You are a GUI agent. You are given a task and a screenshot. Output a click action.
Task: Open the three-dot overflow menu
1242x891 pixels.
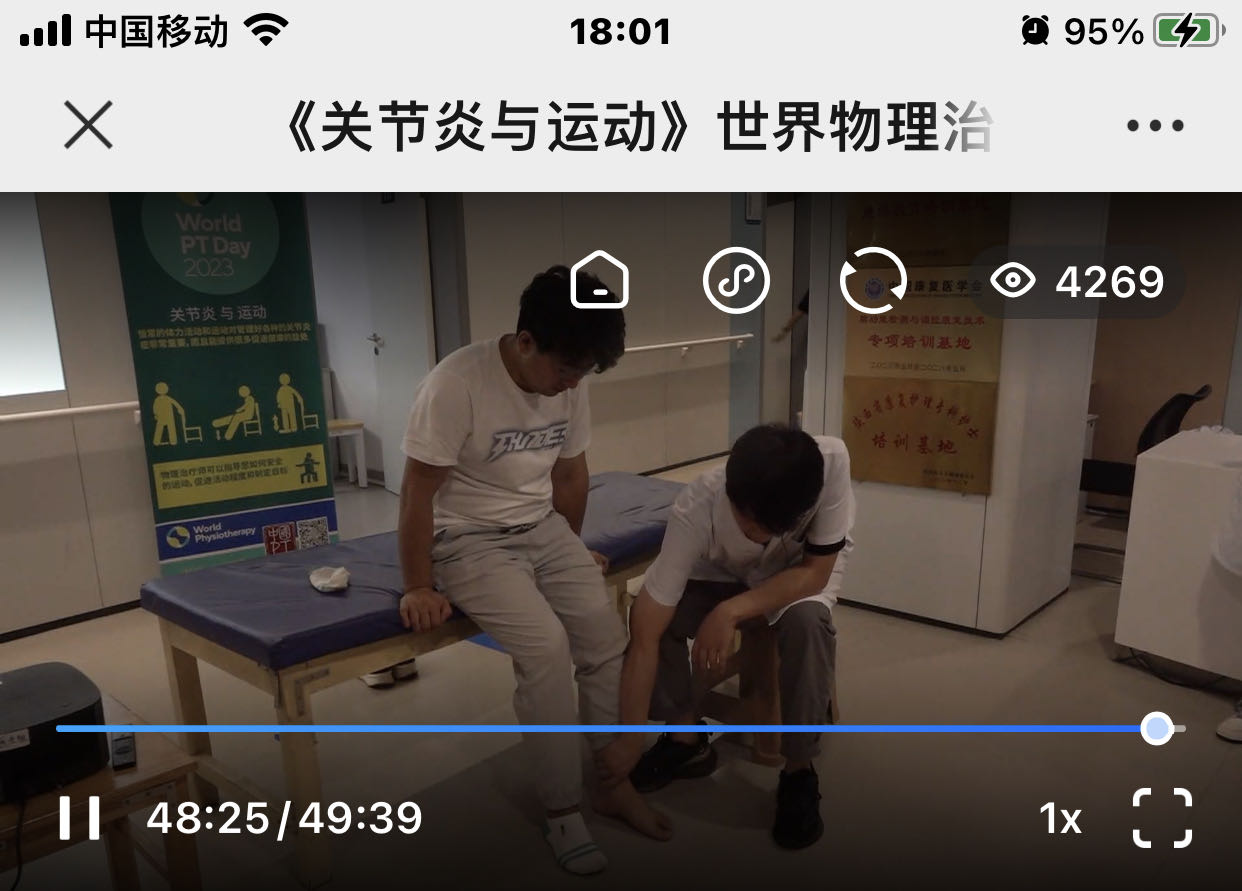[x=1155, y=126]
